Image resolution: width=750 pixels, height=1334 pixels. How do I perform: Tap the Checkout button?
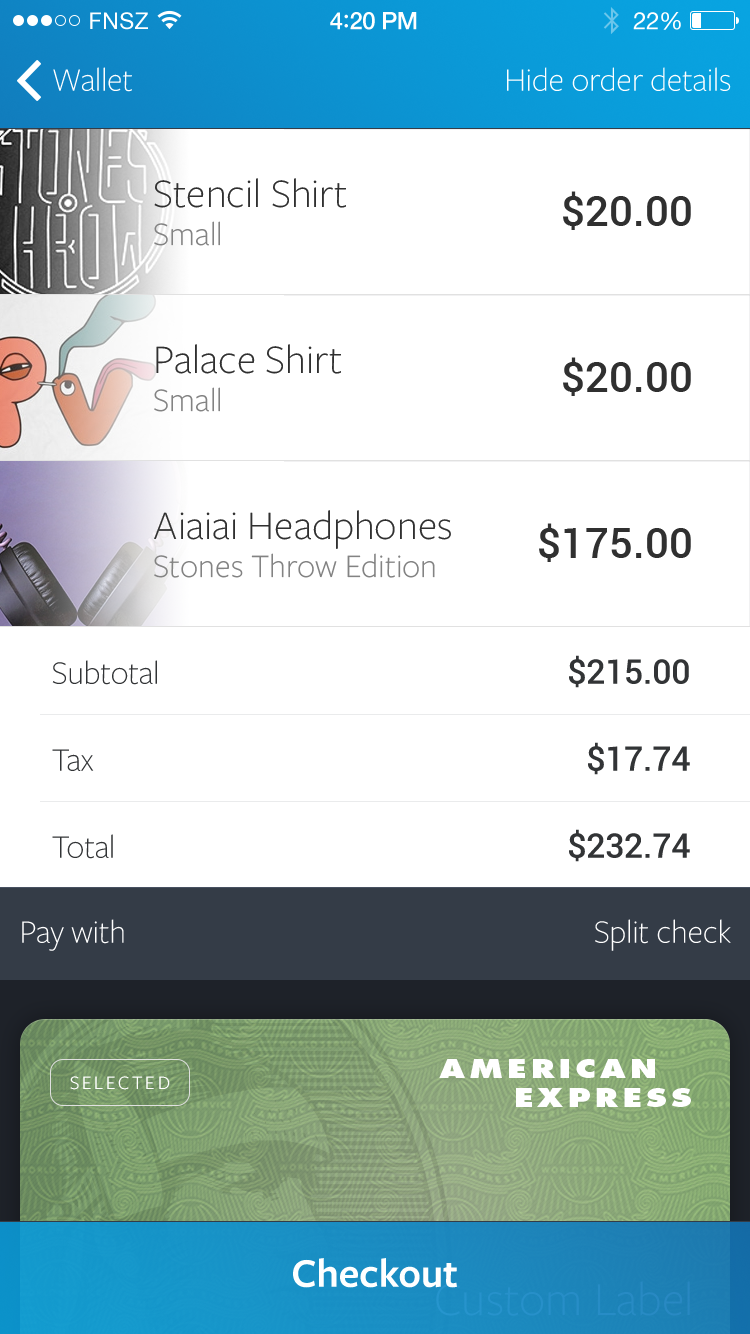pos(375,1274)
